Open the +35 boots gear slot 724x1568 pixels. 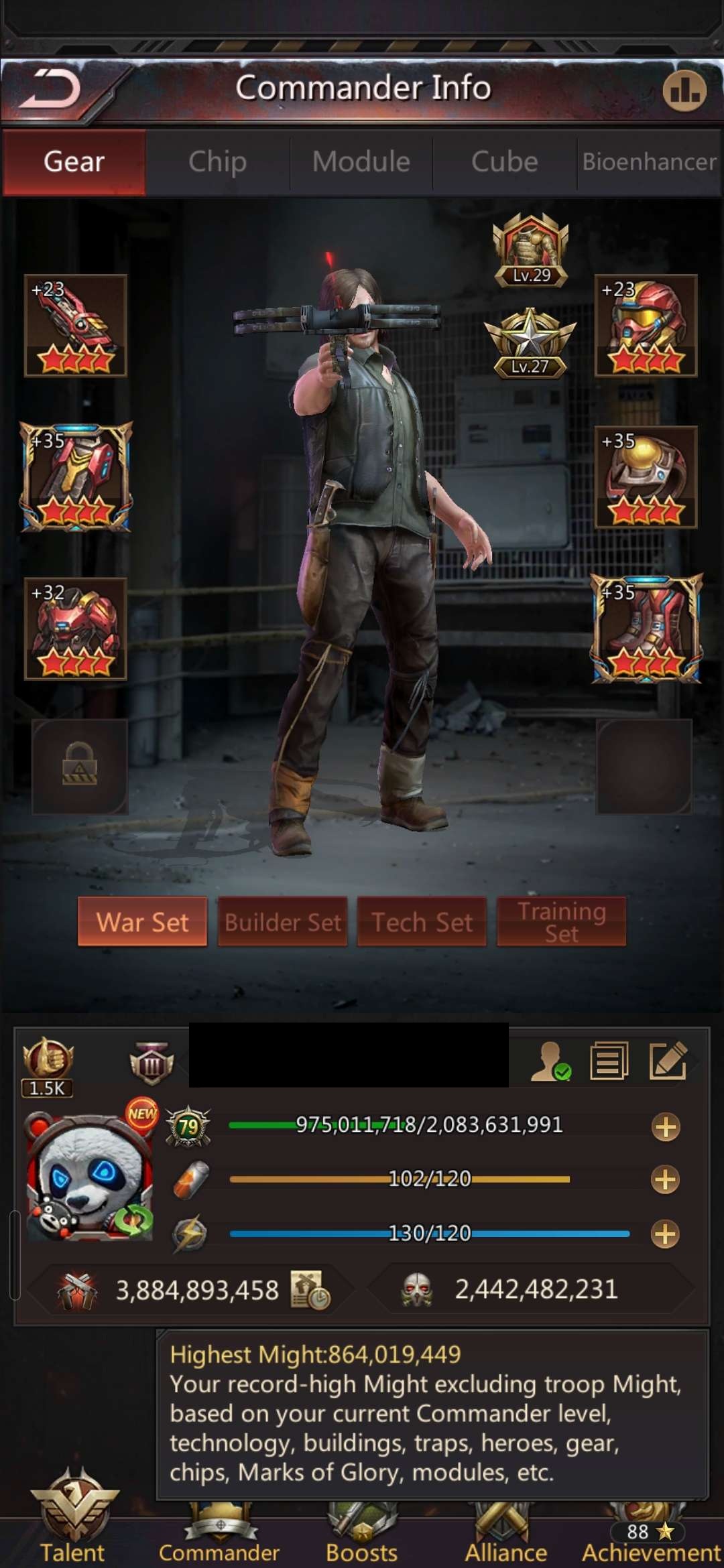coord(646,629)
